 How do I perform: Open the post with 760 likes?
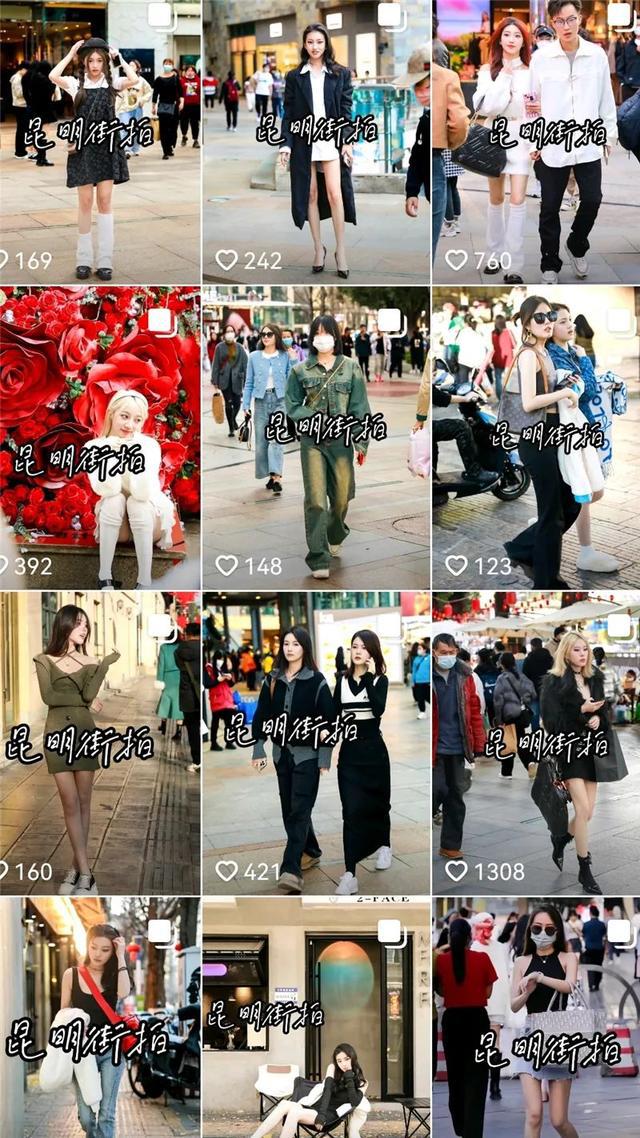point(536,140)
